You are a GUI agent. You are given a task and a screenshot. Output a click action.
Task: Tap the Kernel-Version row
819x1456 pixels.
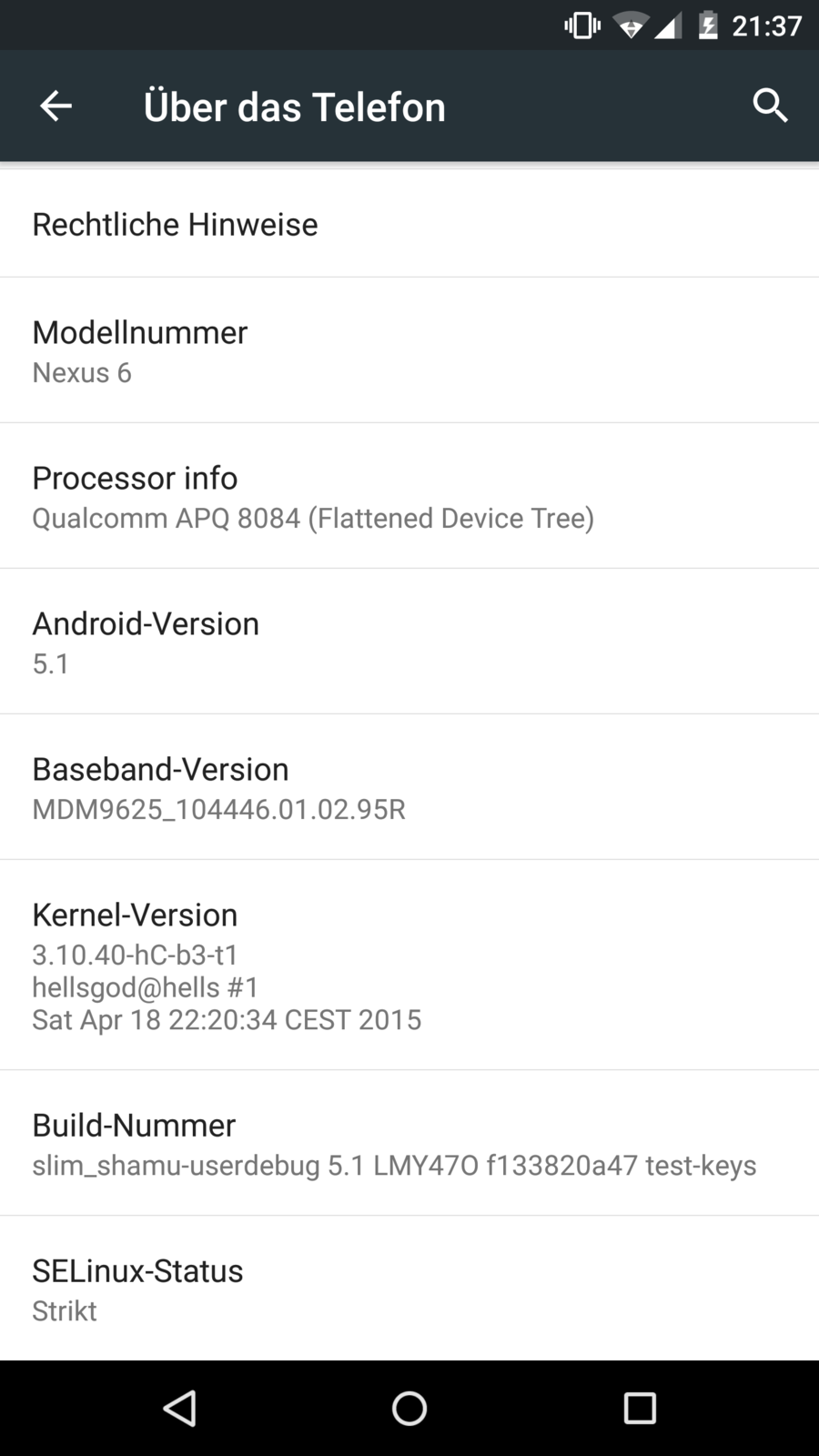pyautogui.click(x=409, y=966)
